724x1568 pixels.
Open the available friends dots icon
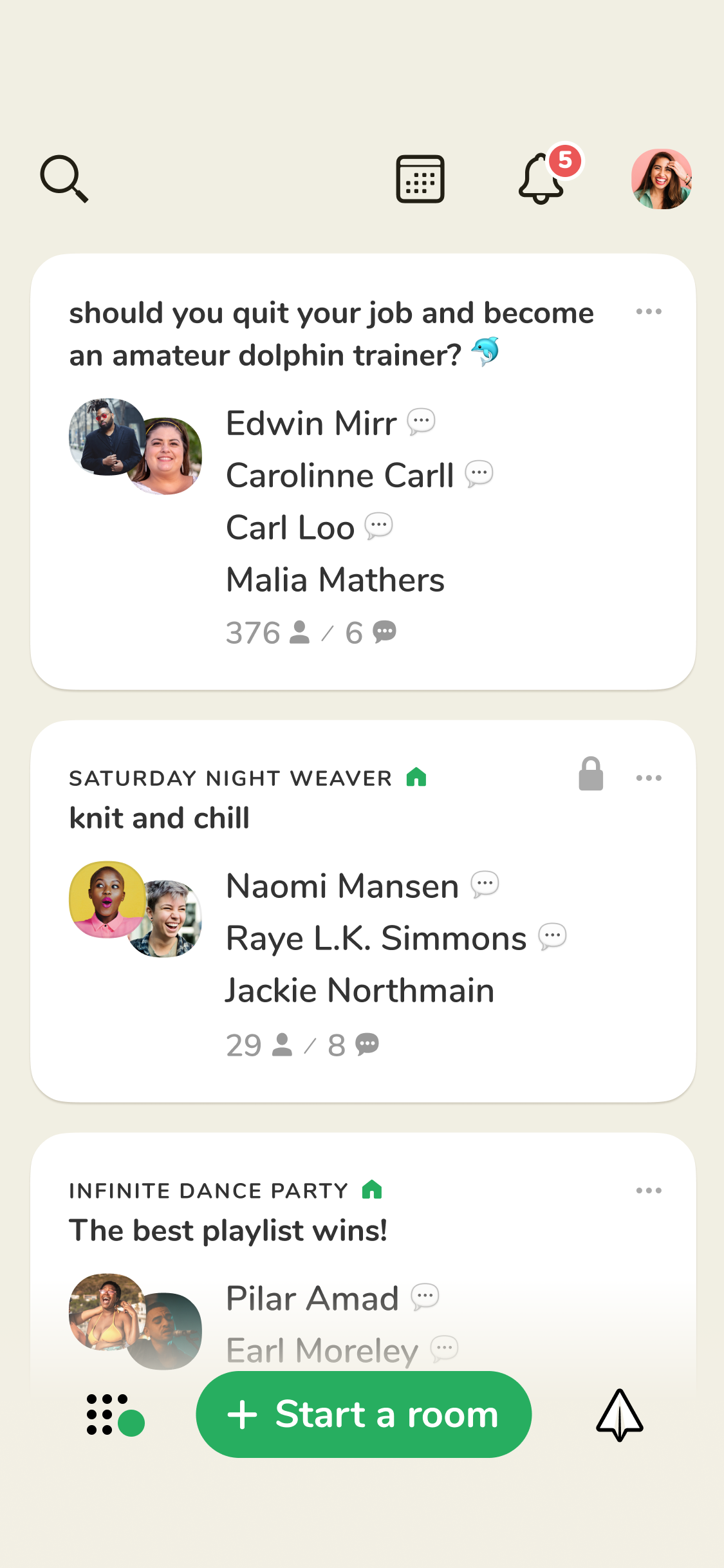tap(115, 1414)
